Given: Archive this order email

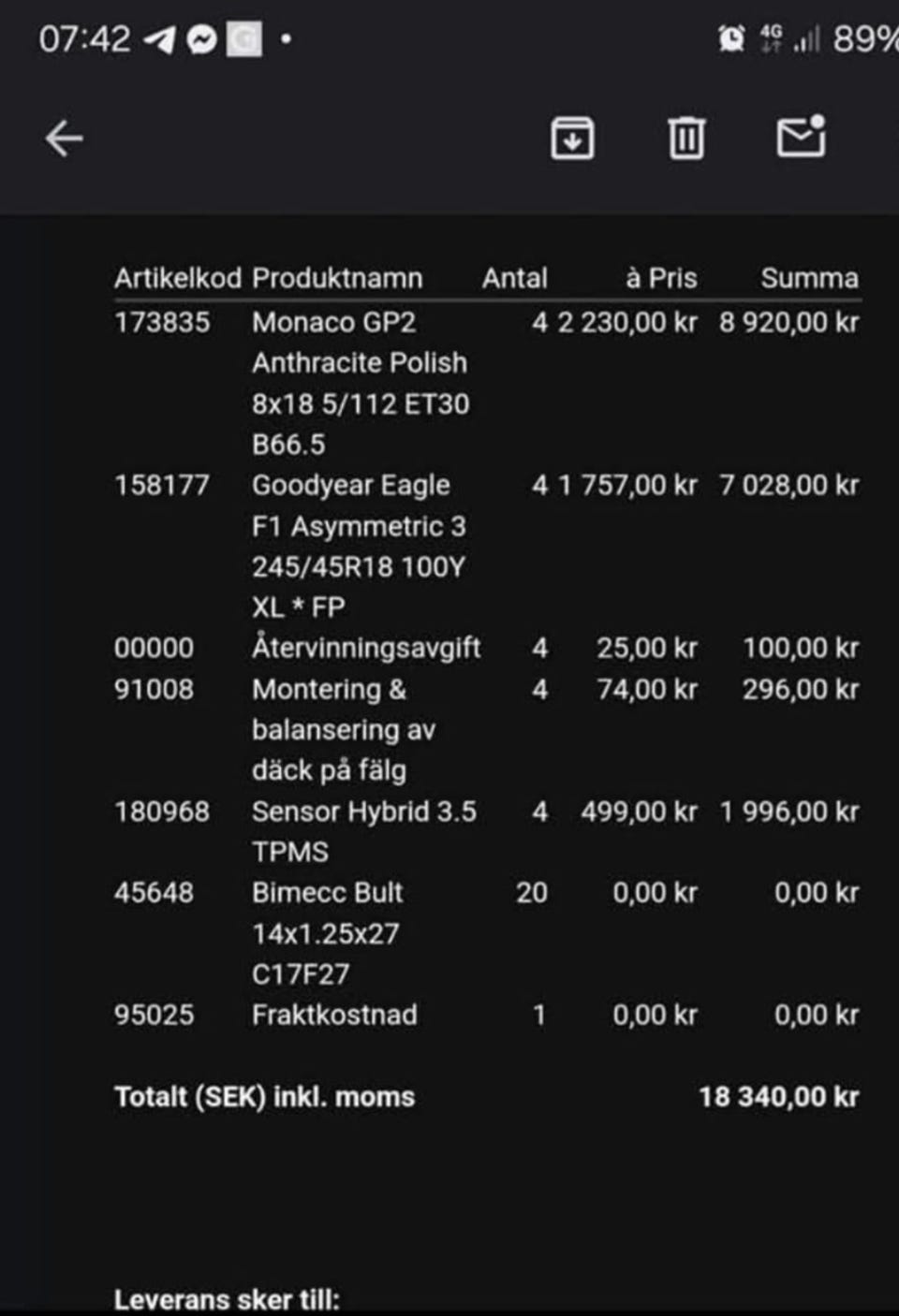Looking at the screenshot, I should tap(571, 139).
